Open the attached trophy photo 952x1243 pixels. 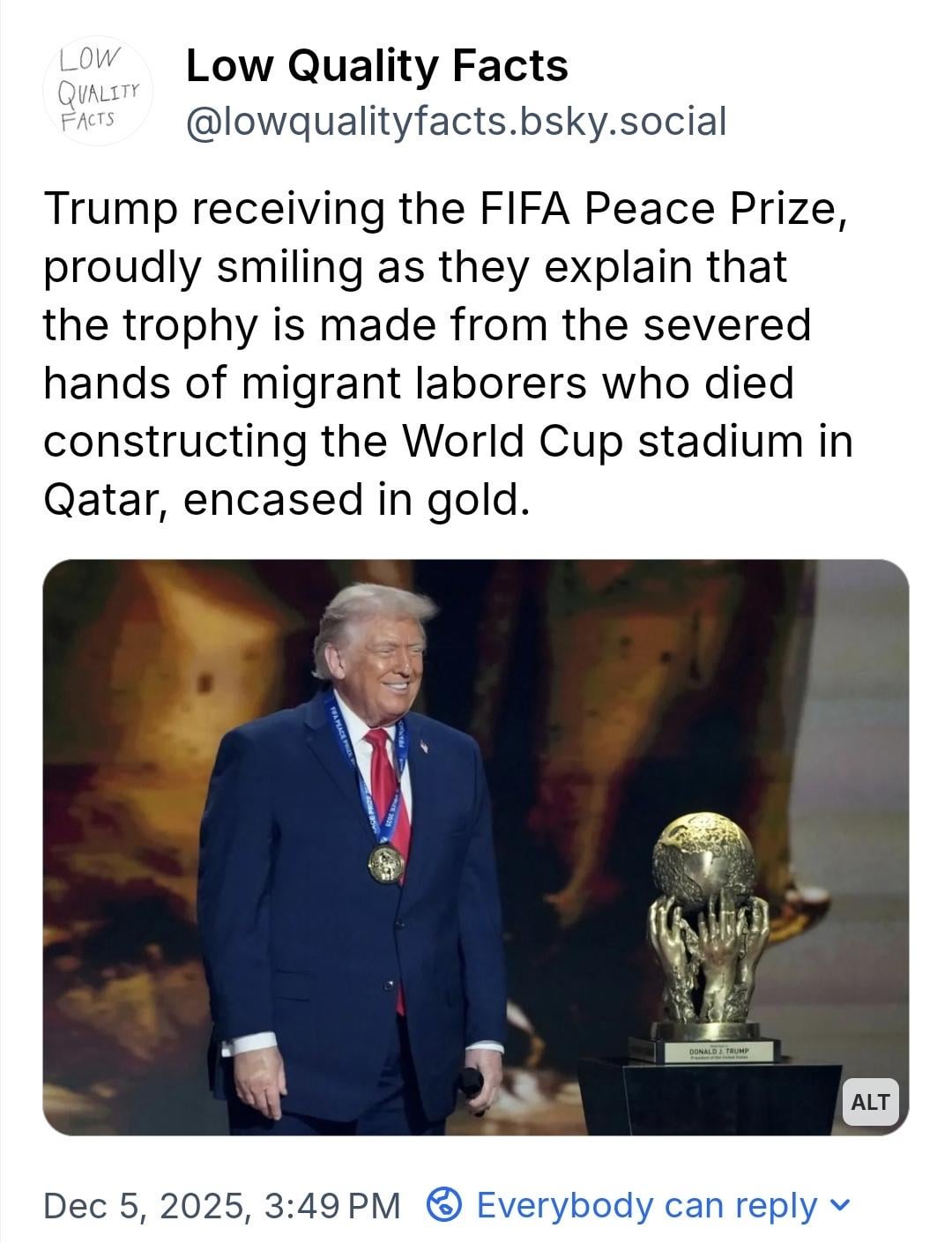coord(476,846)
